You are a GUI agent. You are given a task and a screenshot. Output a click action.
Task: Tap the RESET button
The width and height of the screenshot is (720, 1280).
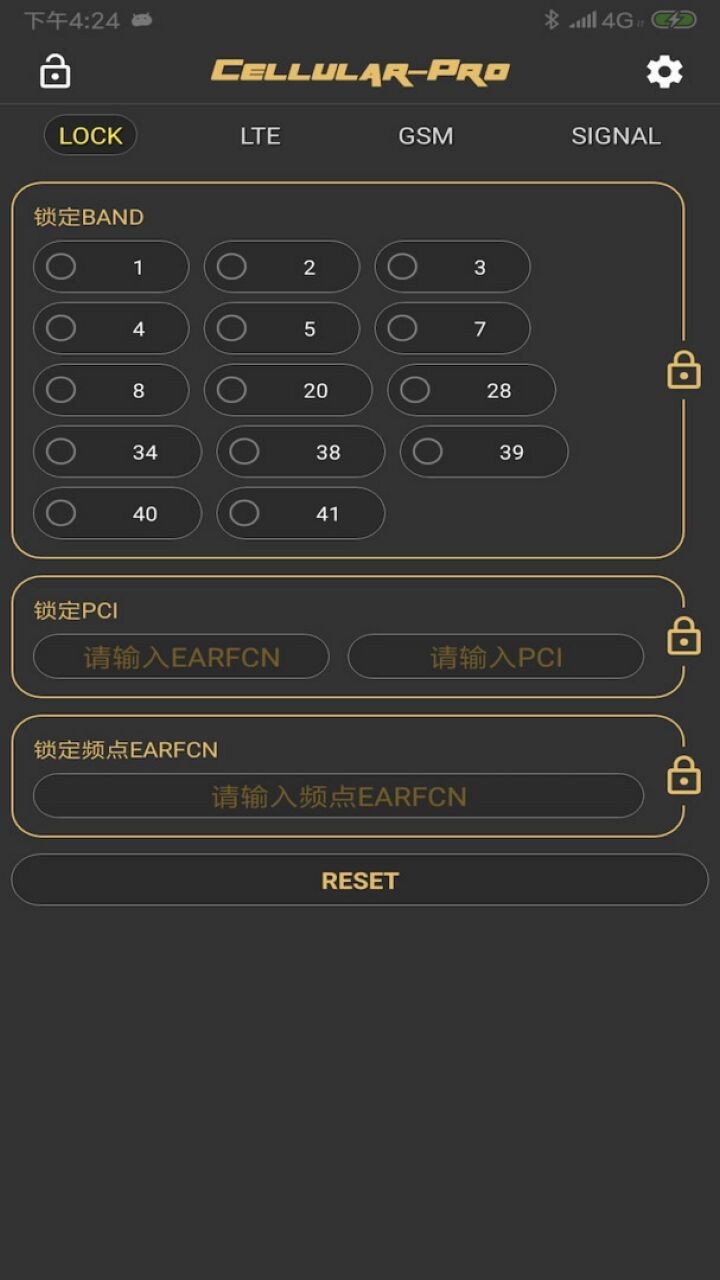pyautogui.click(x=360, y=880)
